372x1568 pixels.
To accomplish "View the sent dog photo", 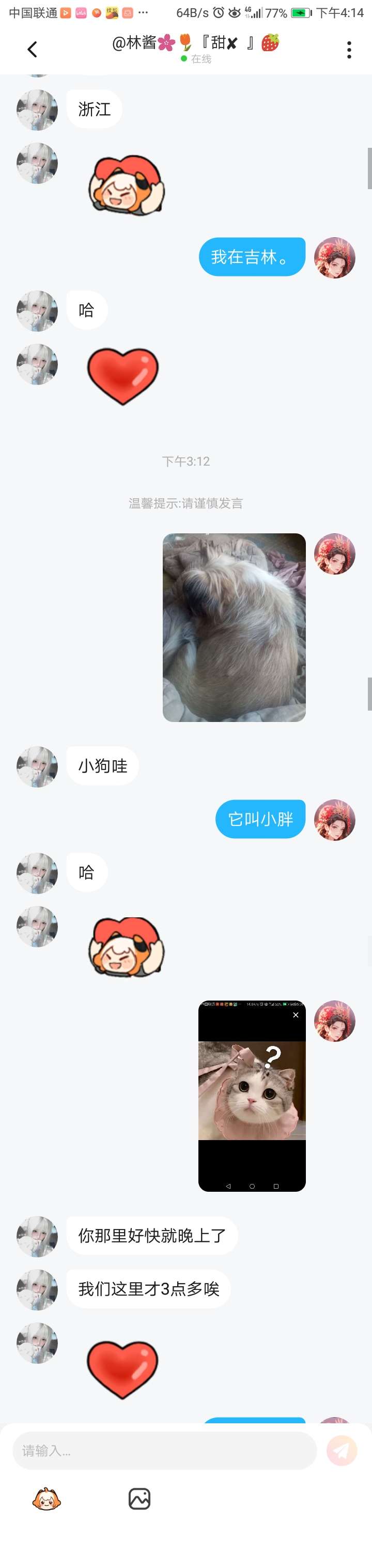I will [x=234, y=627].
